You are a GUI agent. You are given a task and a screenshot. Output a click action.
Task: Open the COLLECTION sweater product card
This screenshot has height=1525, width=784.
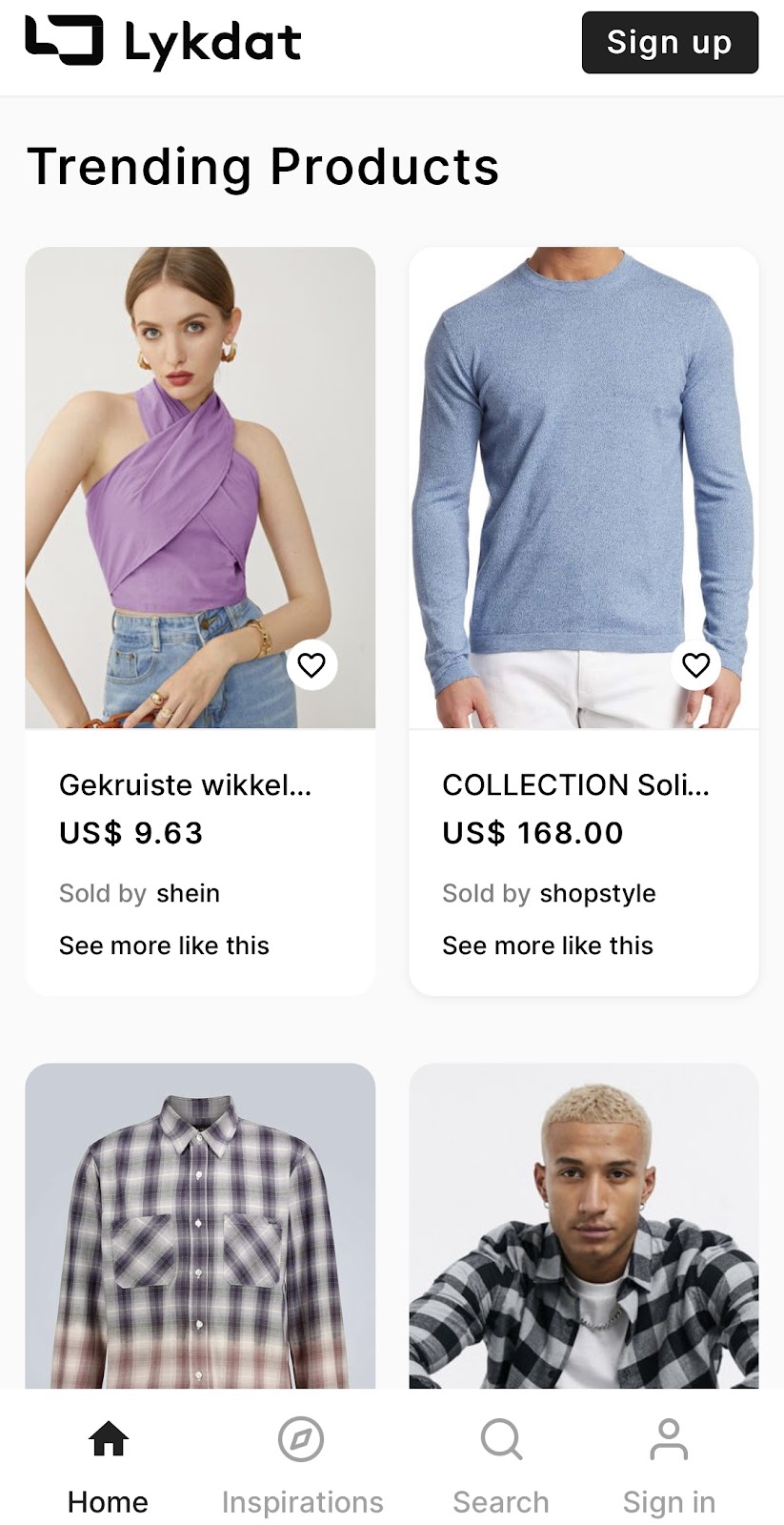(575, 784)
